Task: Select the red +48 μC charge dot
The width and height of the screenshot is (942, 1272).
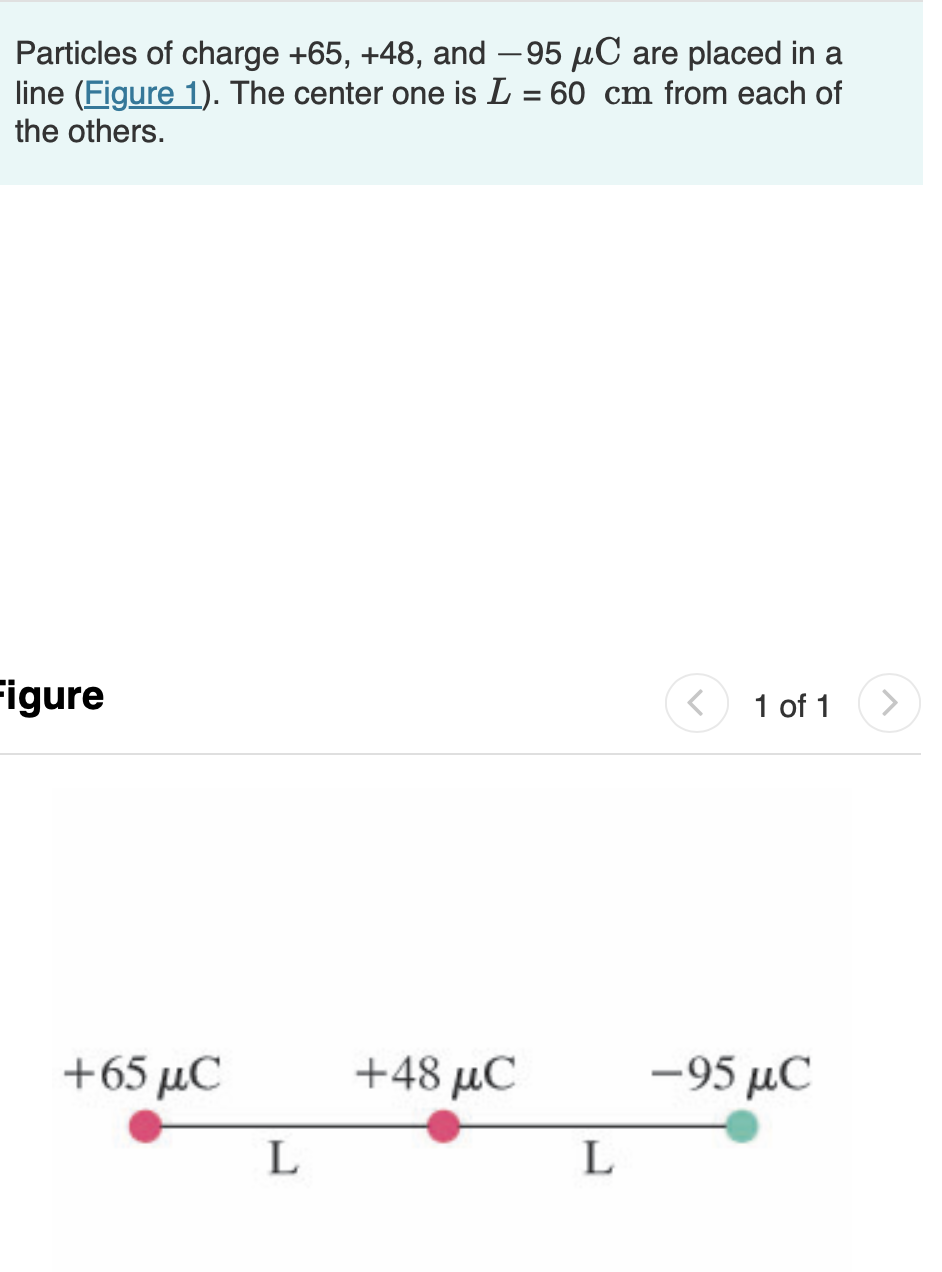Action: point(443,1126)
